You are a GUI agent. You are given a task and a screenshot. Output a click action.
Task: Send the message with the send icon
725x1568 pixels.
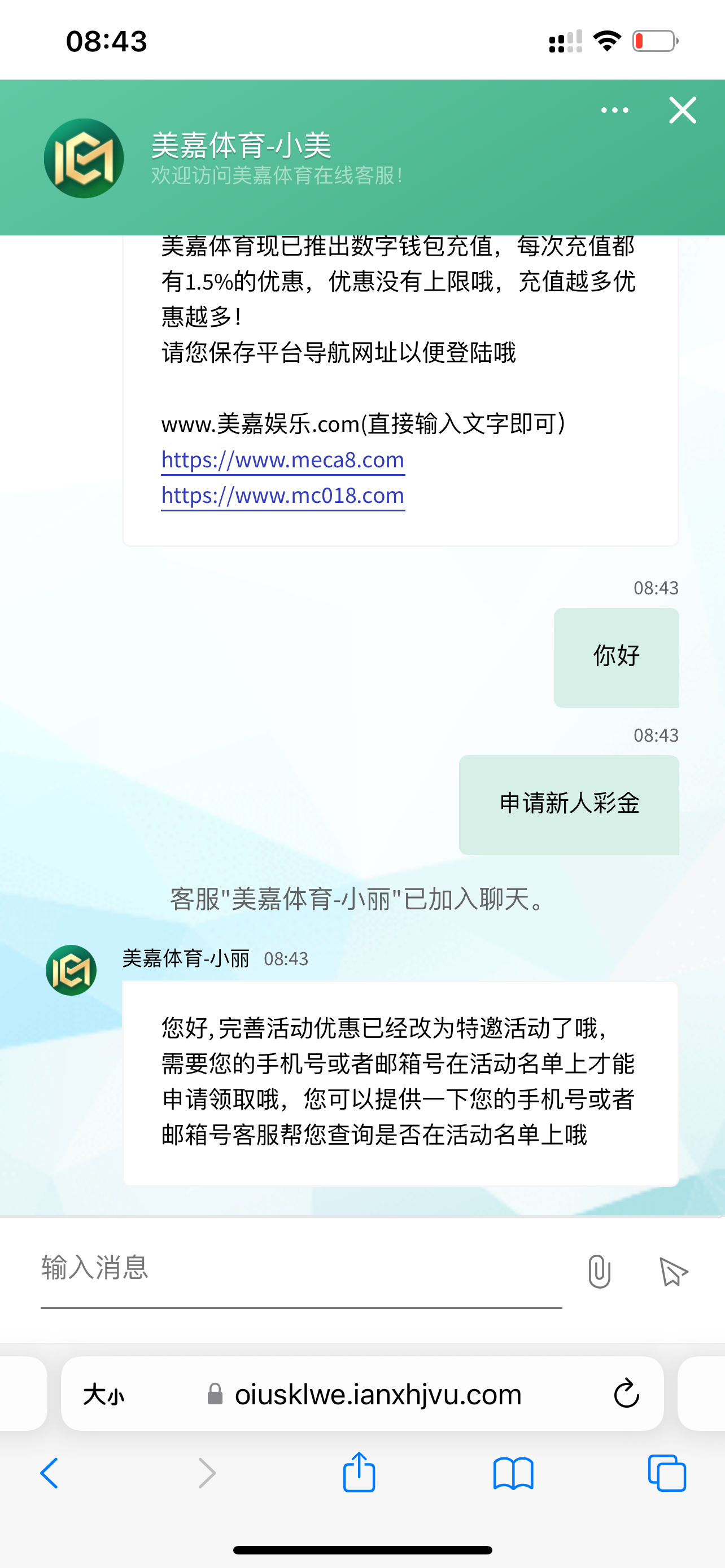tap(673, 1272)
